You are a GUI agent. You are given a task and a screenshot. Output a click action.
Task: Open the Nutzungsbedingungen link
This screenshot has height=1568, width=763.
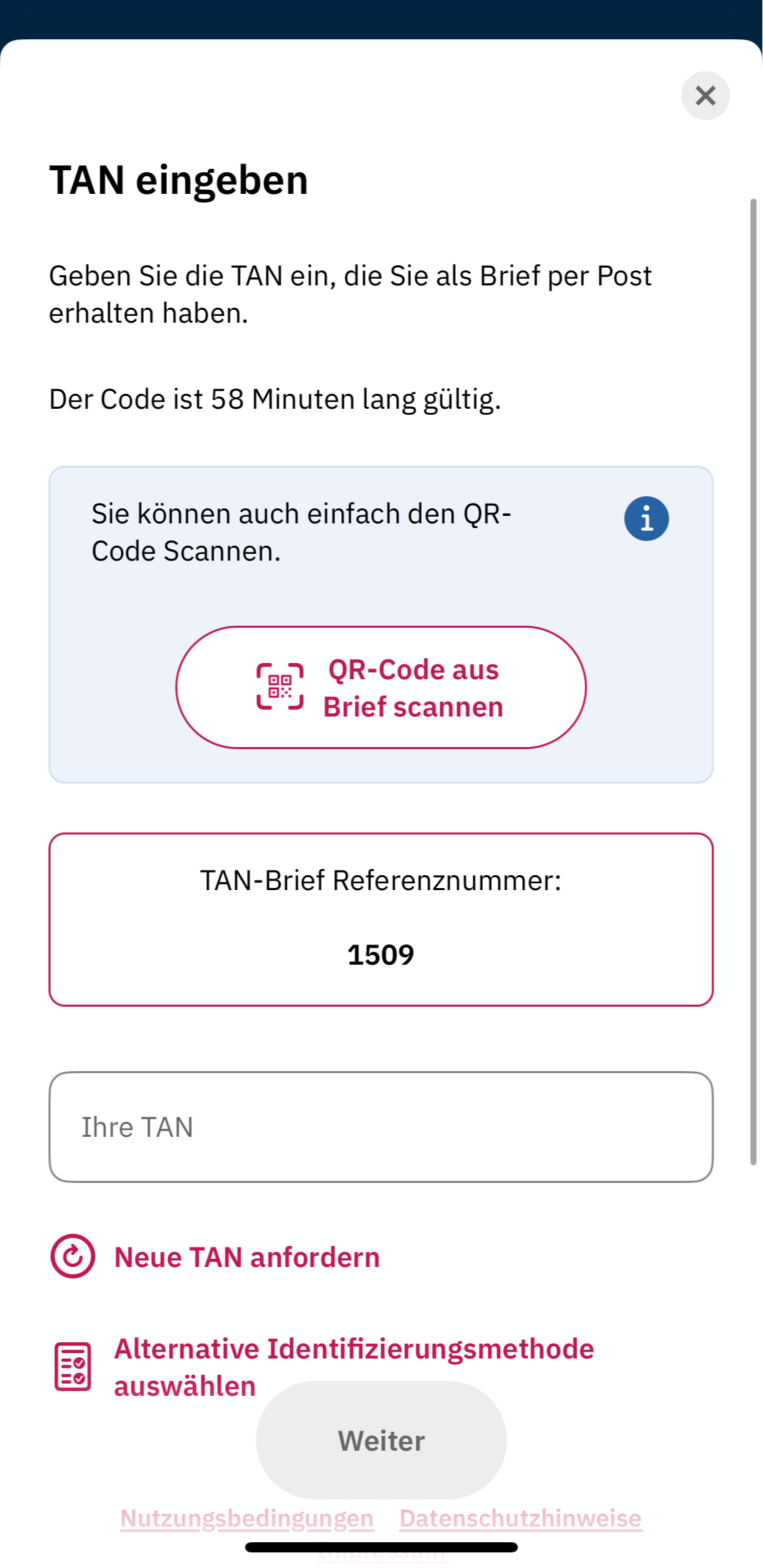click(247, 1519)
